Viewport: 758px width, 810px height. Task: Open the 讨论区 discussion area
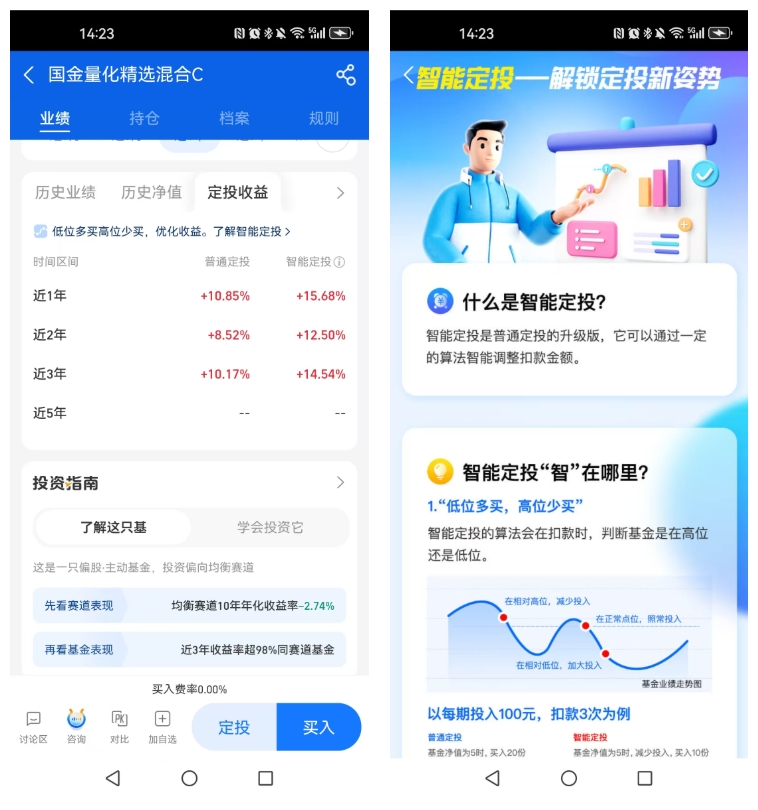coord(33,727)
